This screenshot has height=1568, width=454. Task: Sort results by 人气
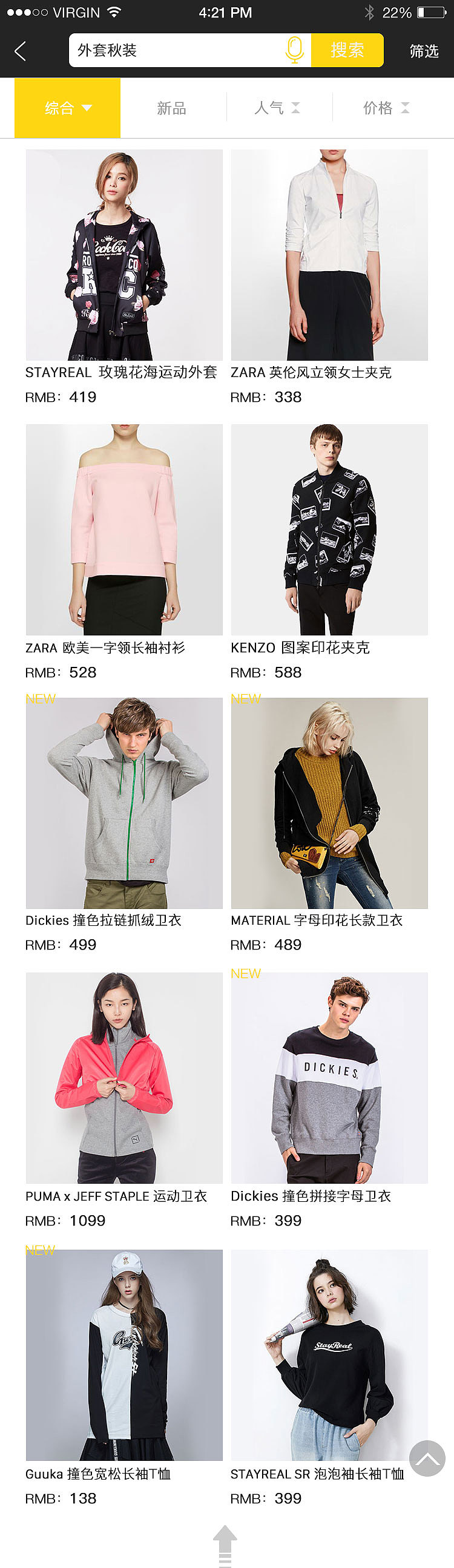pos(277,108)
